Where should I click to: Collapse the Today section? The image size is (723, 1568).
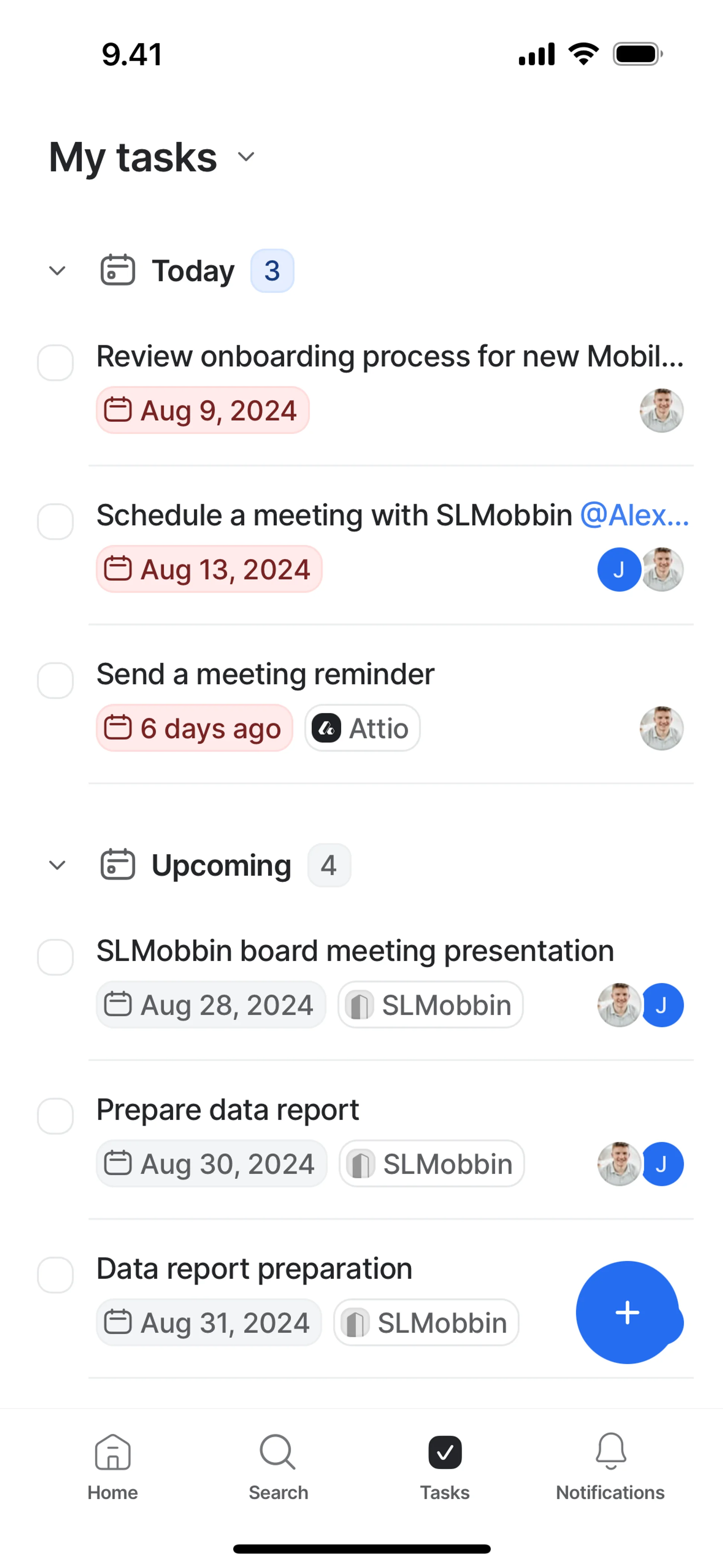(57, 271)
